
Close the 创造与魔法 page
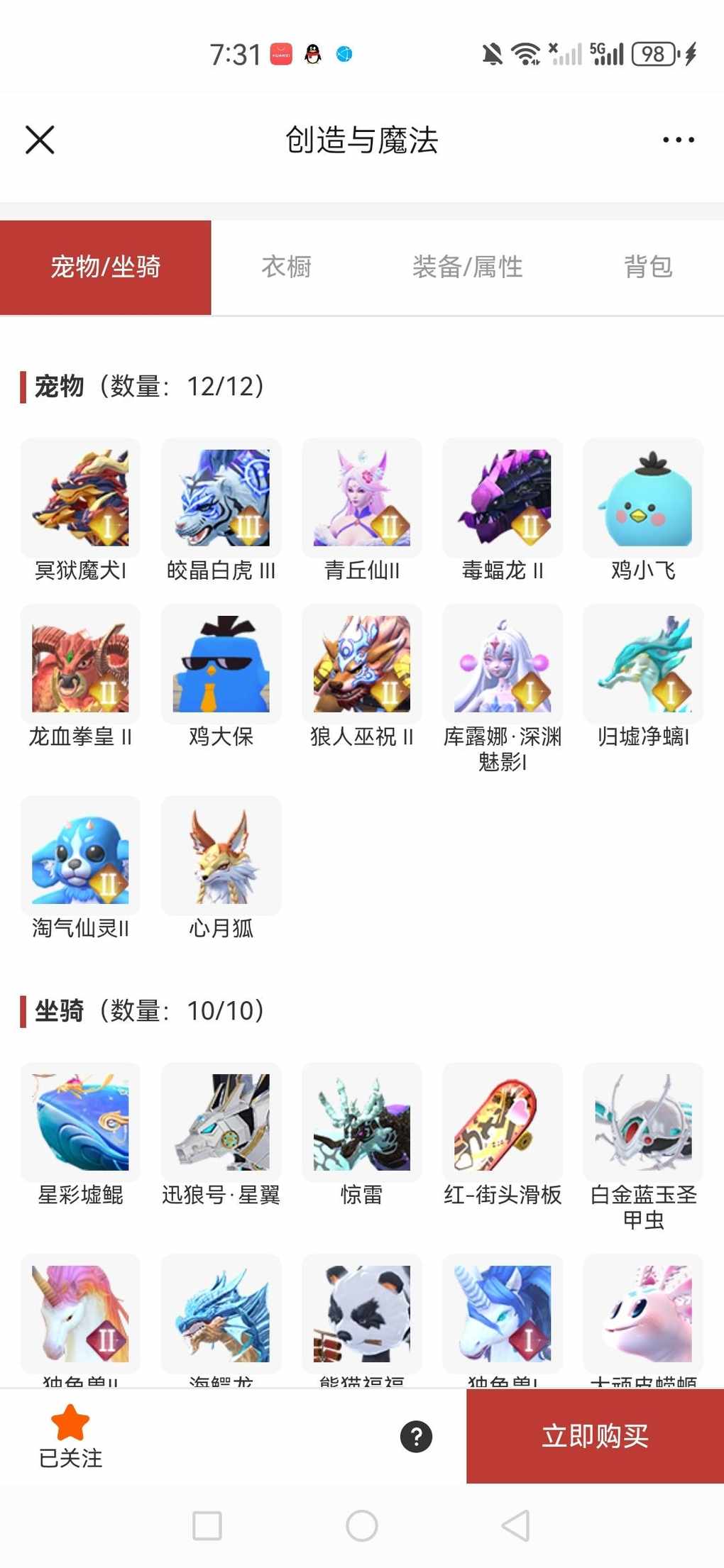40,140
